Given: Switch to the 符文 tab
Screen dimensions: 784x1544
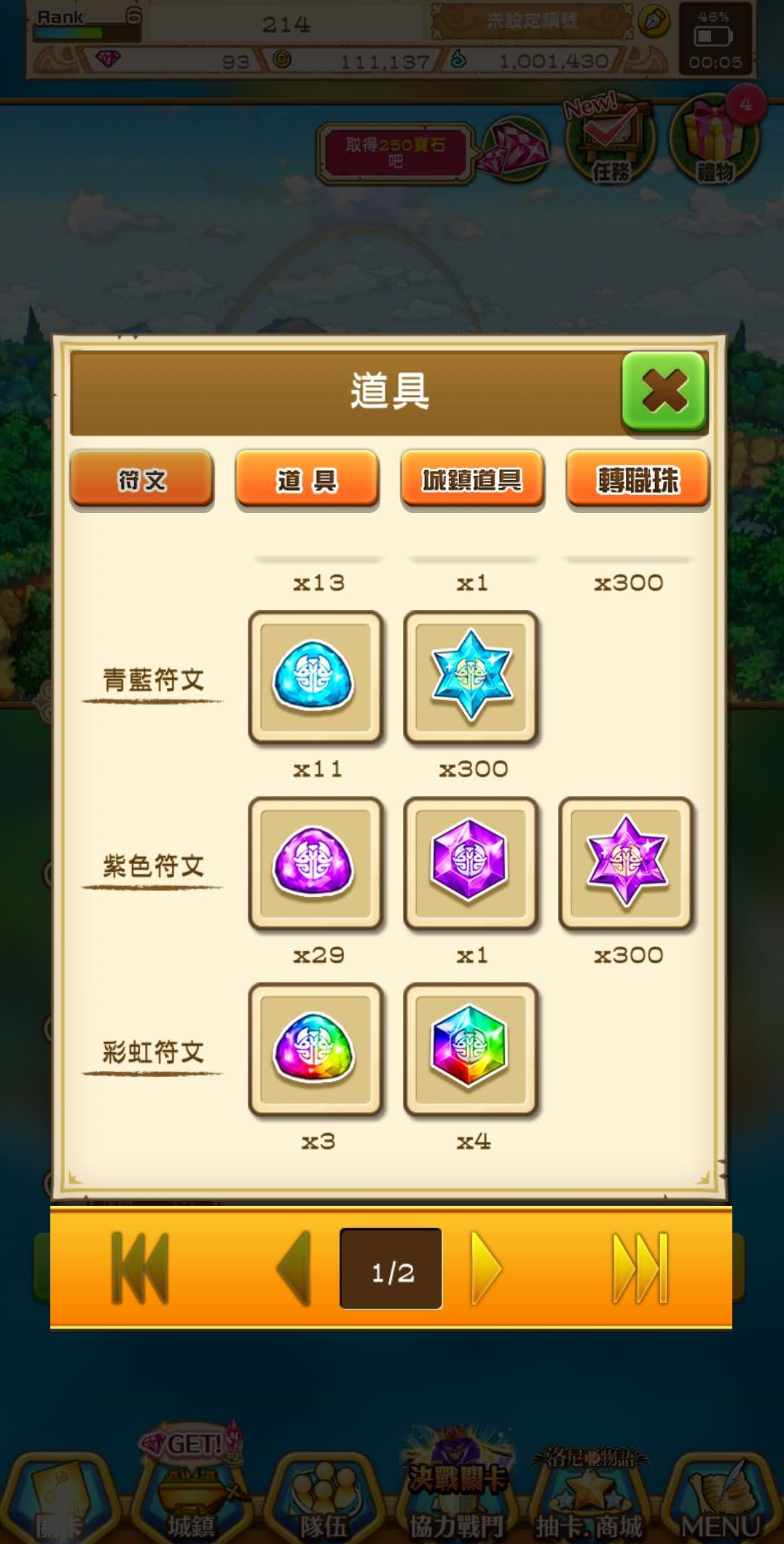Looking at the screenshot, I should pos(142,479).
